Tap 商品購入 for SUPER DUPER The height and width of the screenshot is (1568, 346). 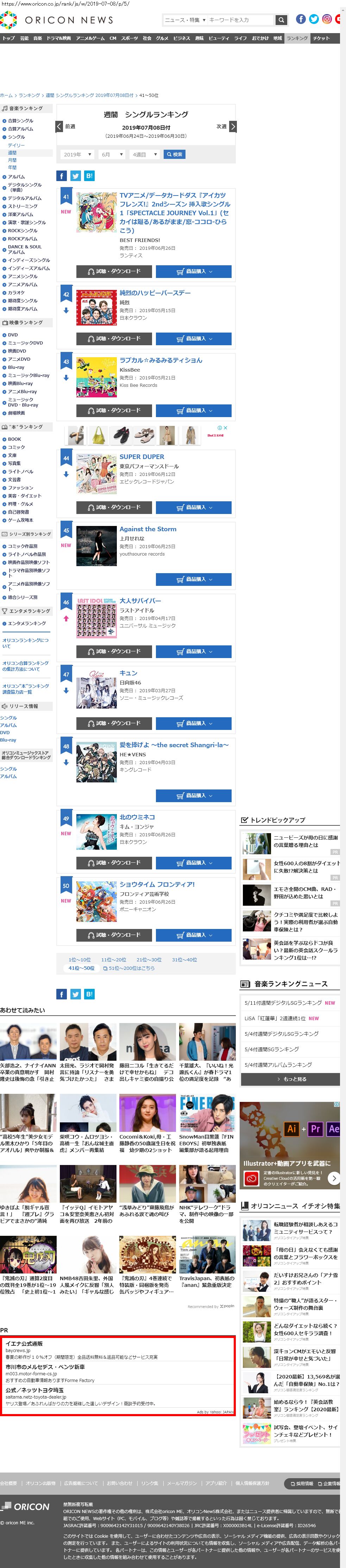(193, 507)
